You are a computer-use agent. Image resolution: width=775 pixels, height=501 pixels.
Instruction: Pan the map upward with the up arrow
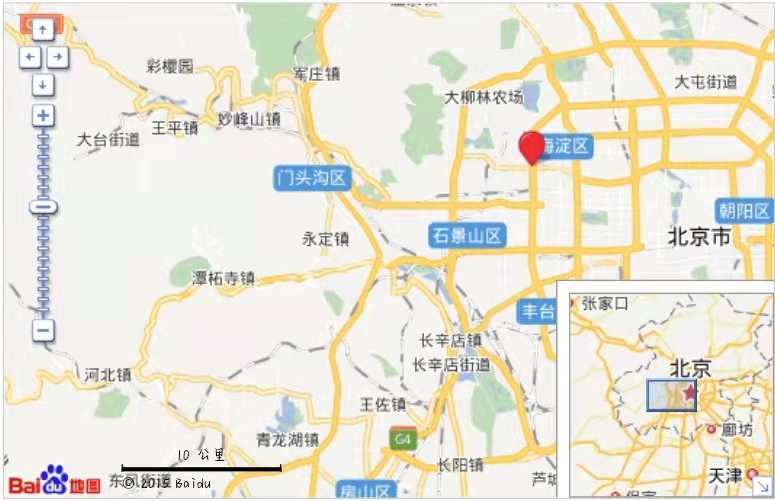pos(43,29)
